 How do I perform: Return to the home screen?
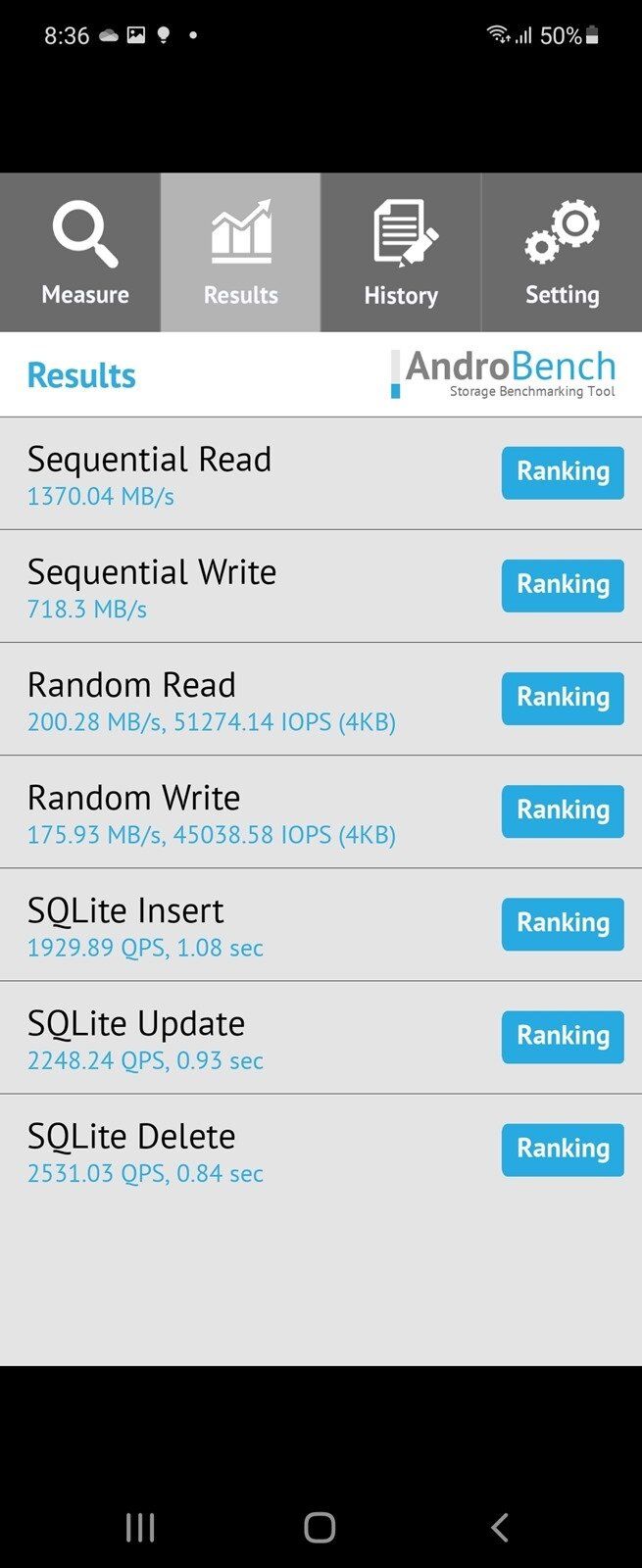tap(320, 1527)
